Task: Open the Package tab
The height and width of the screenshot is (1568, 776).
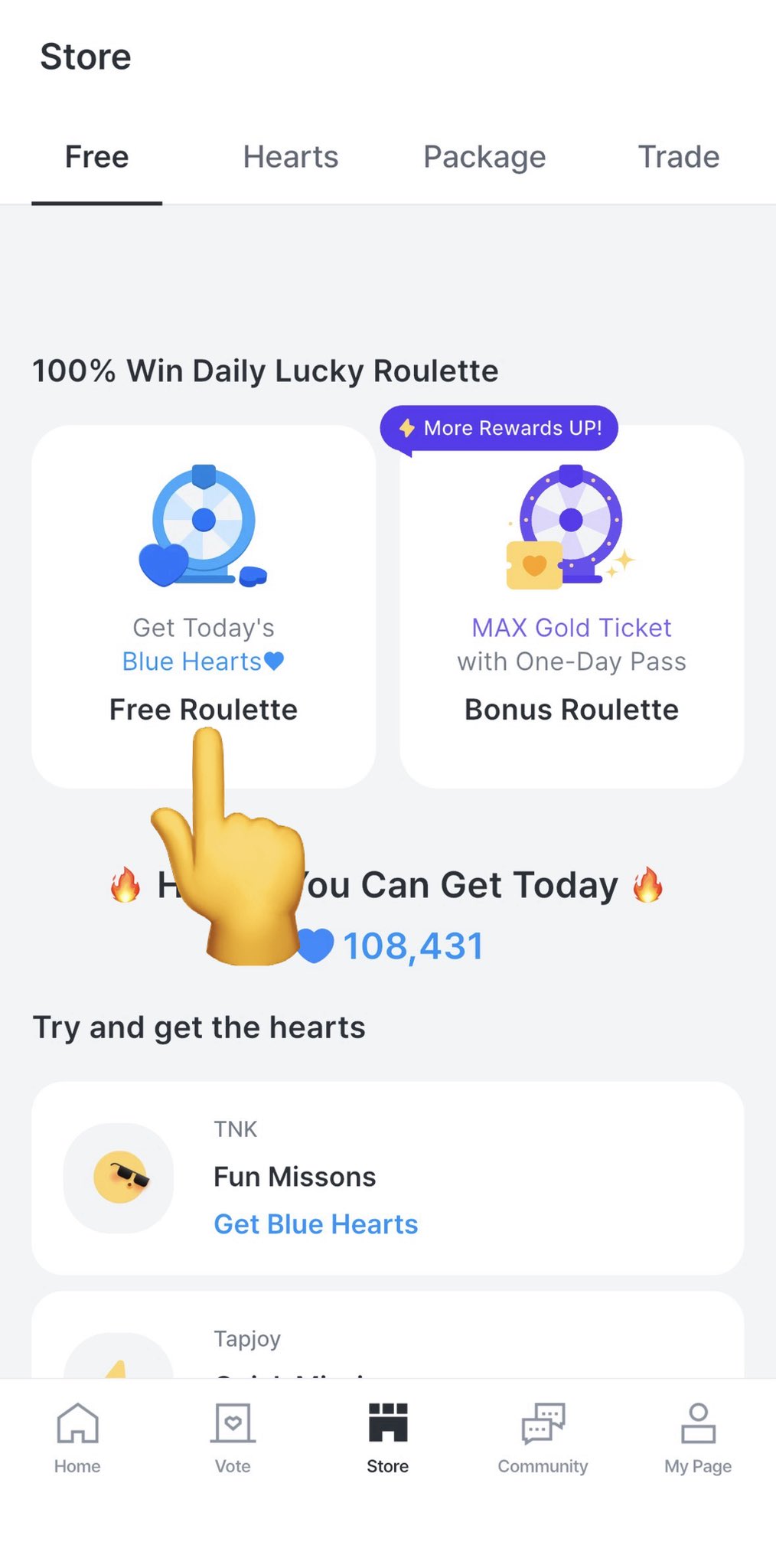Action: [484, 157]
